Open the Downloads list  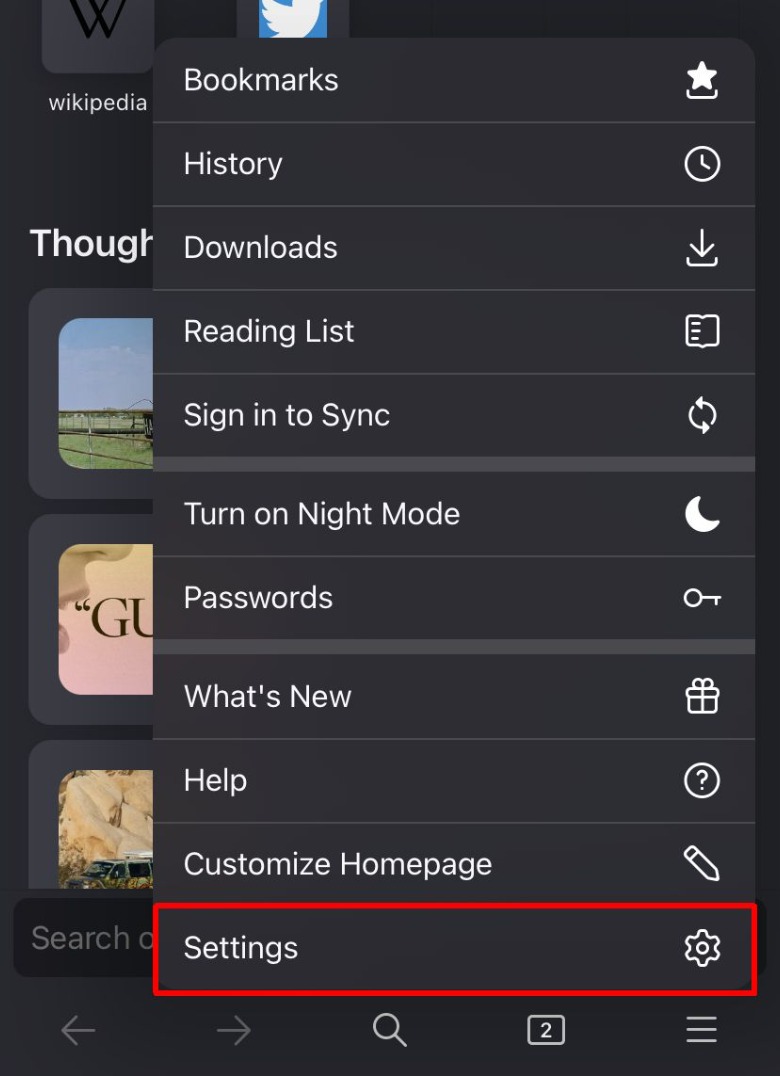[x=453, y=248]
